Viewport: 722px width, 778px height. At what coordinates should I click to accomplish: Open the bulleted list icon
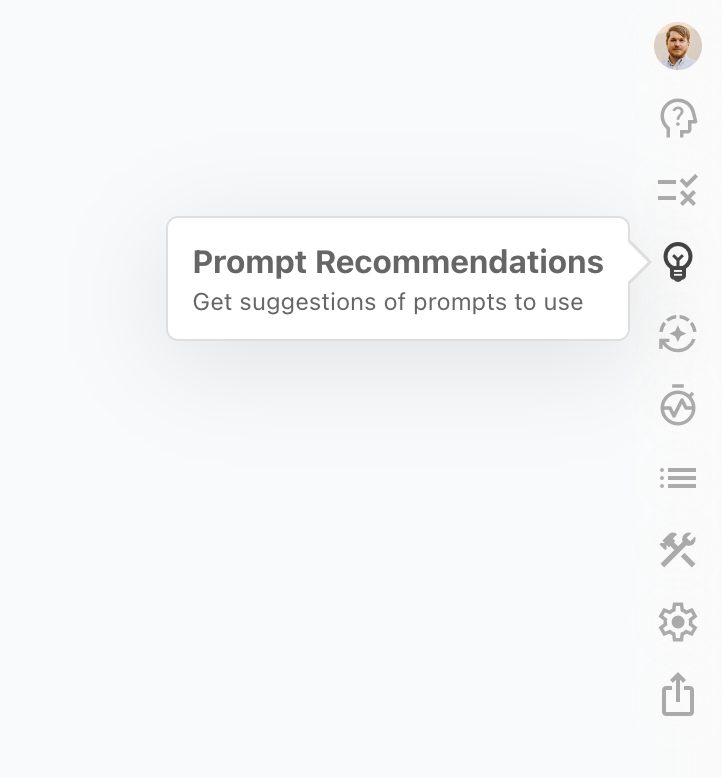click(x=678, y=478)
